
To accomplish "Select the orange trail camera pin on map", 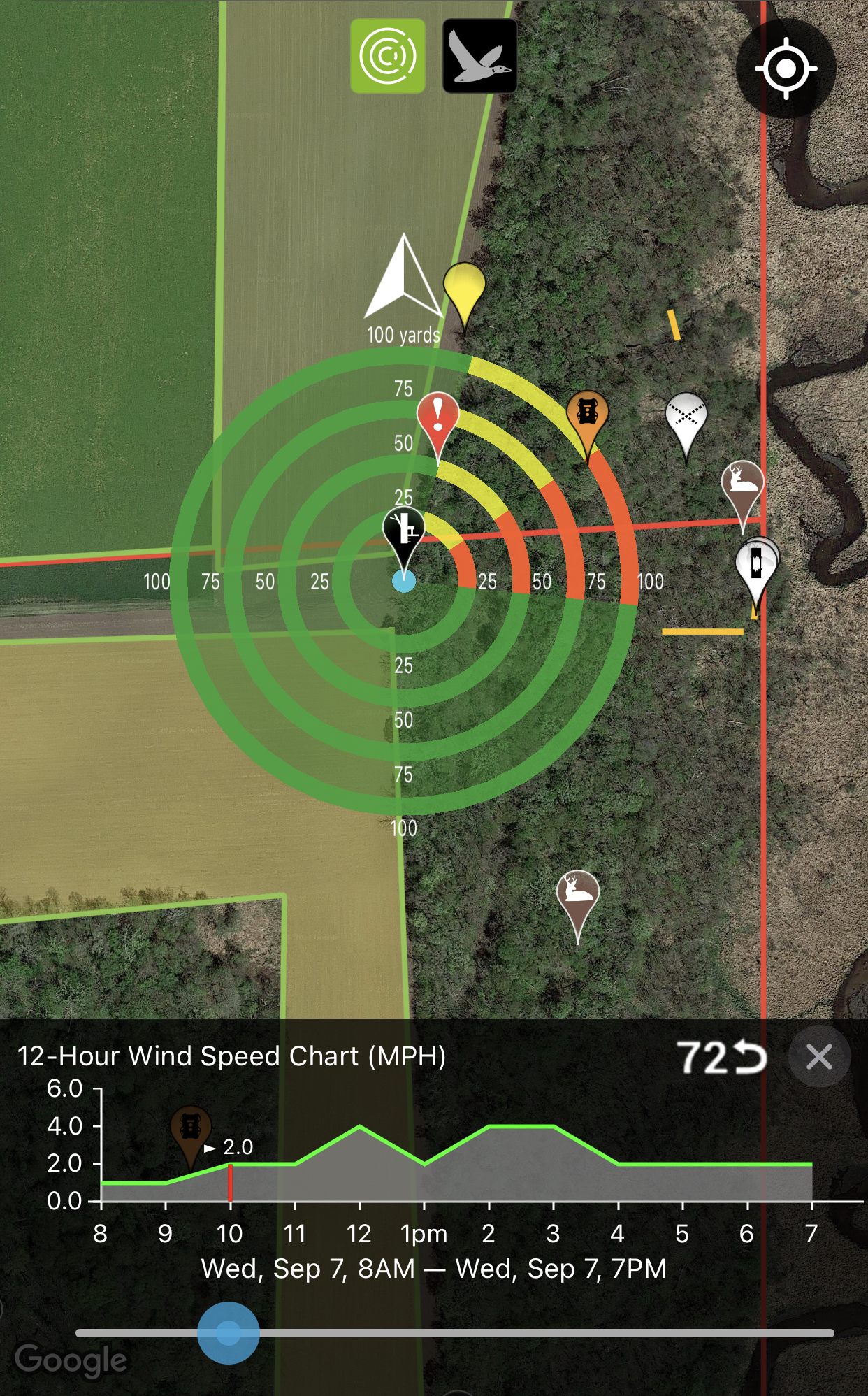I will 588,416.
